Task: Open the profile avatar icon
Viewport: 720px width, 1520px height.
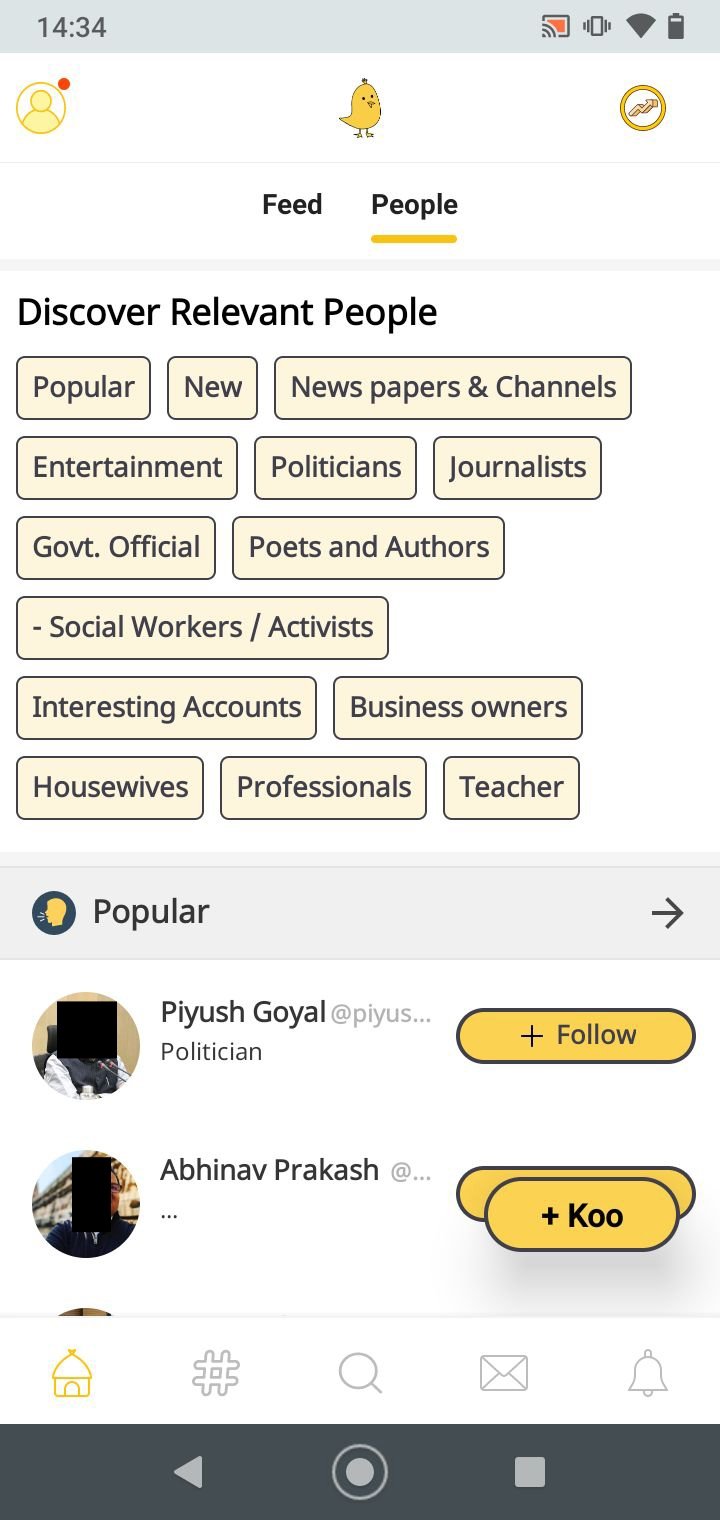Action: [x=41, y=108]
